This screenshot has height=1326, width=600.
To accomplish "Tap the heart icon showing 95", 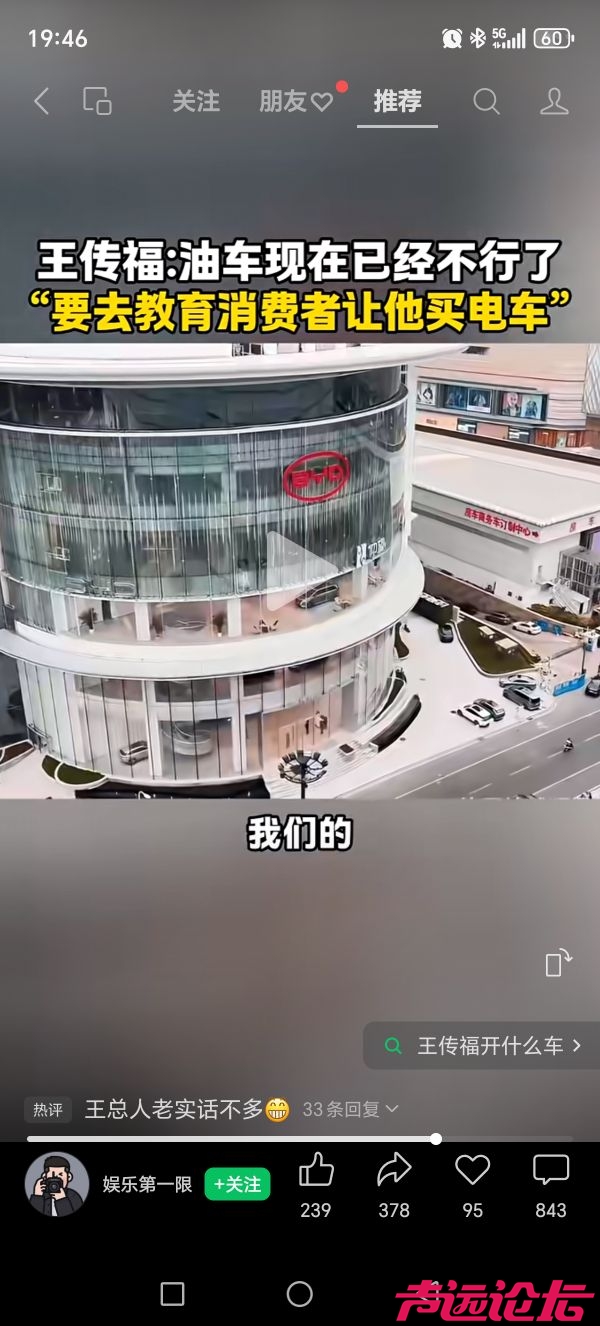I will pos(472,1171).
